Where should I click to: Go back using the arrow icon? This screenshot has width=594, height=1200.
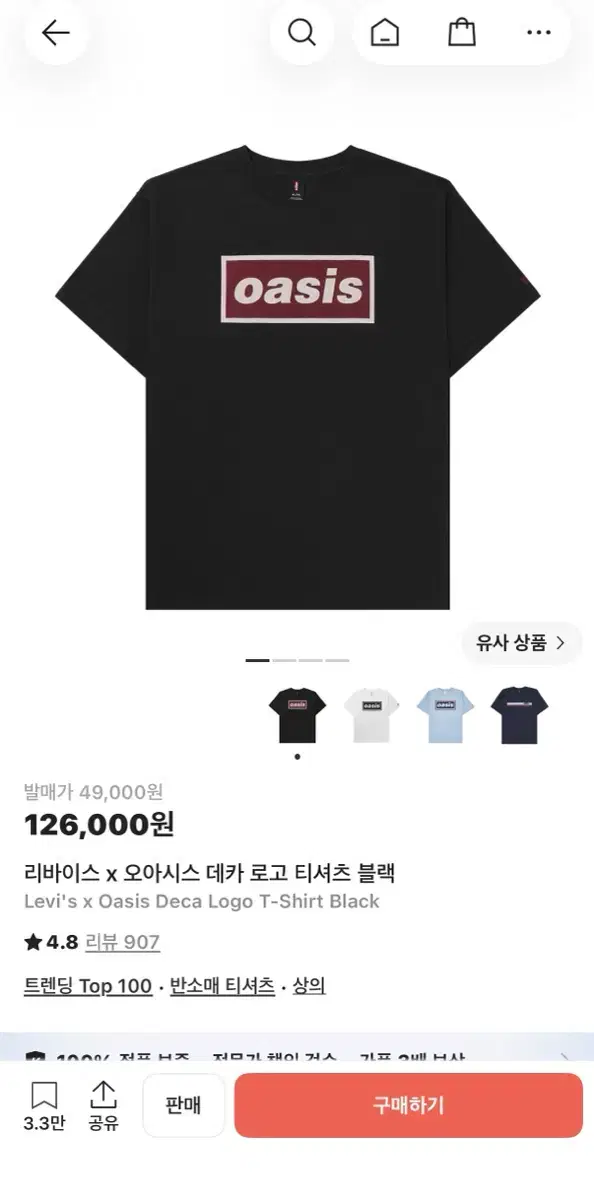(55, 33)
